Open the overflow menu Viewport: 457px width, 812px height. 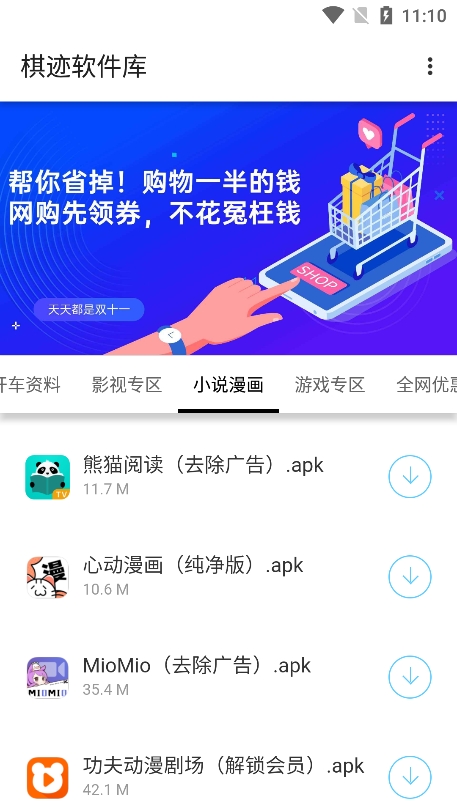coord(430,66)
